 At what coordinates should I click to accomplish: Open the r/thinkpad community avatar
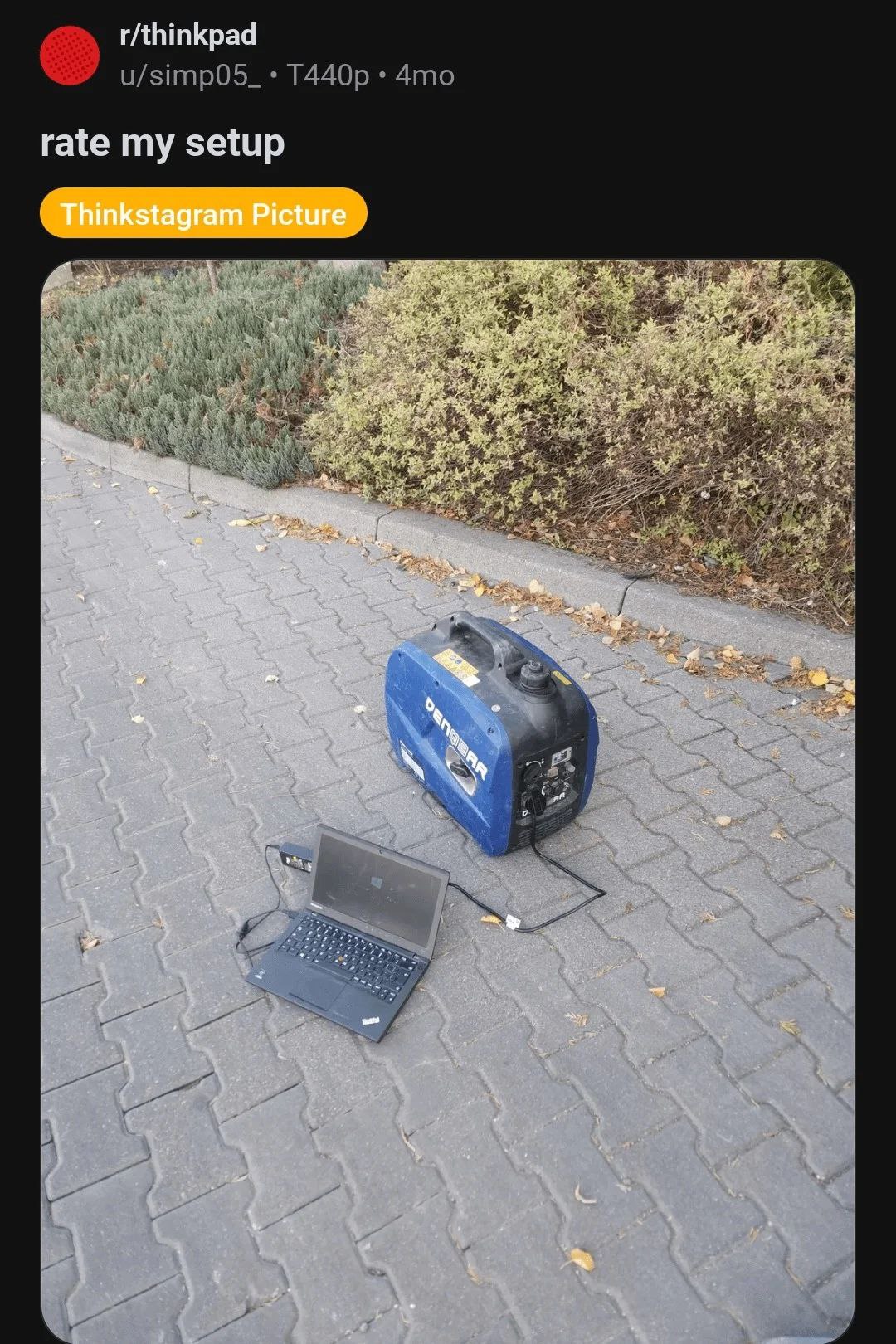tap(70, 56)
